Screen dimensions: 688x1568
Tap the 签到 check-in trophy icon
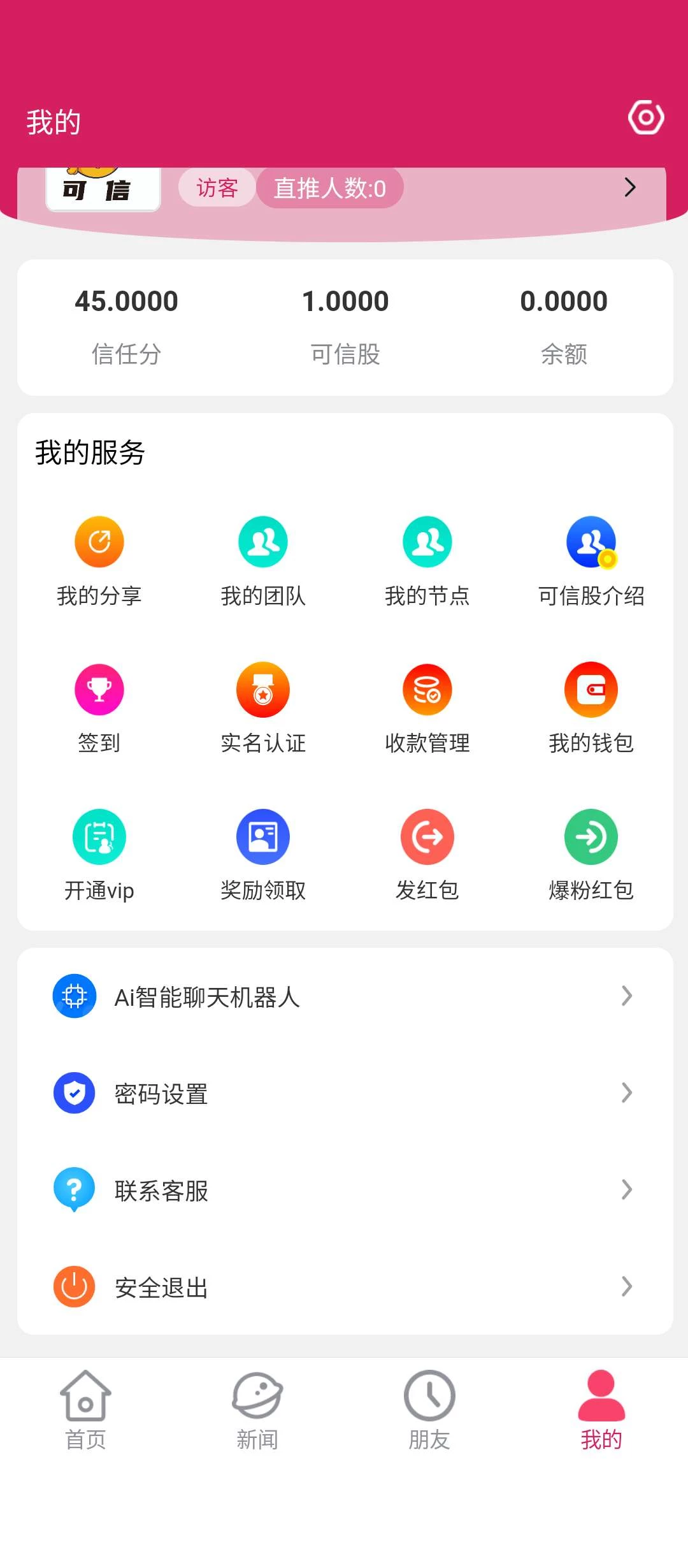[x=99, y=689]
